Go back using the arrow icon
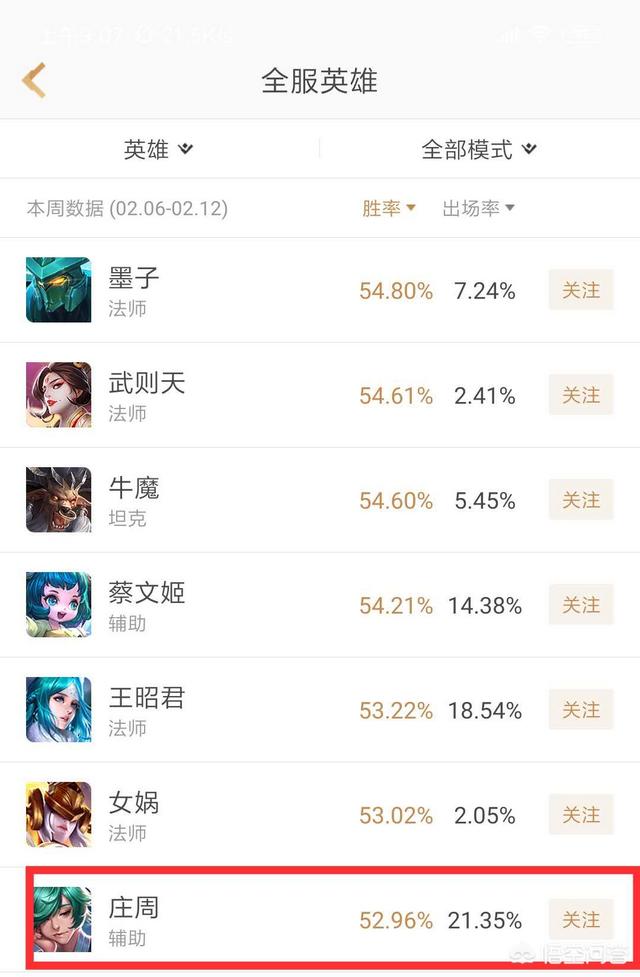Image resolution: width=640 pixels, height=977 pixels. pyautogui.click(x=34, y=80)
